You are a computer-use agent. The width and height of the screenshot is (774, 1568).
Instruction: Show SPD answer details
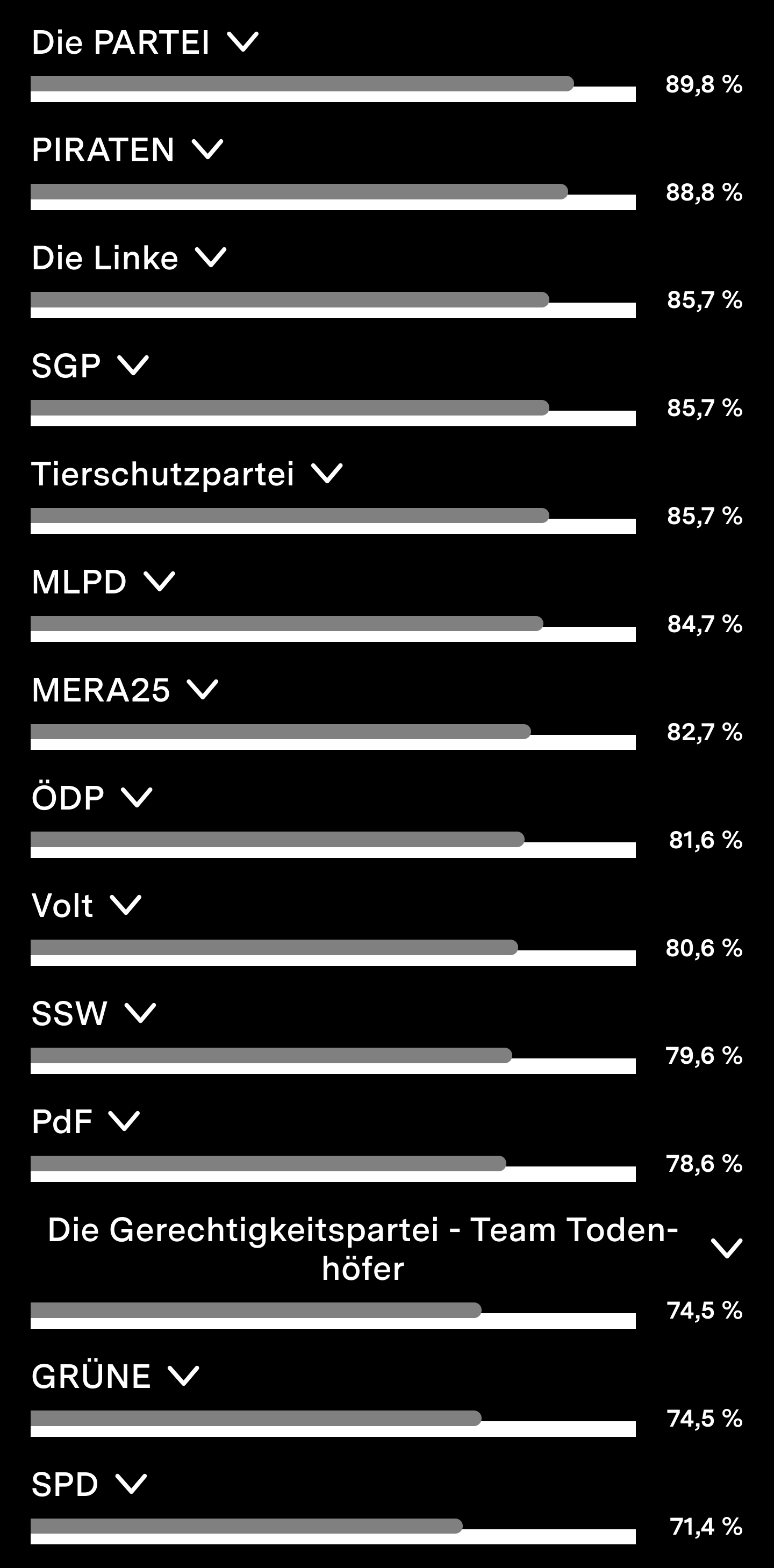point(132,1485)
